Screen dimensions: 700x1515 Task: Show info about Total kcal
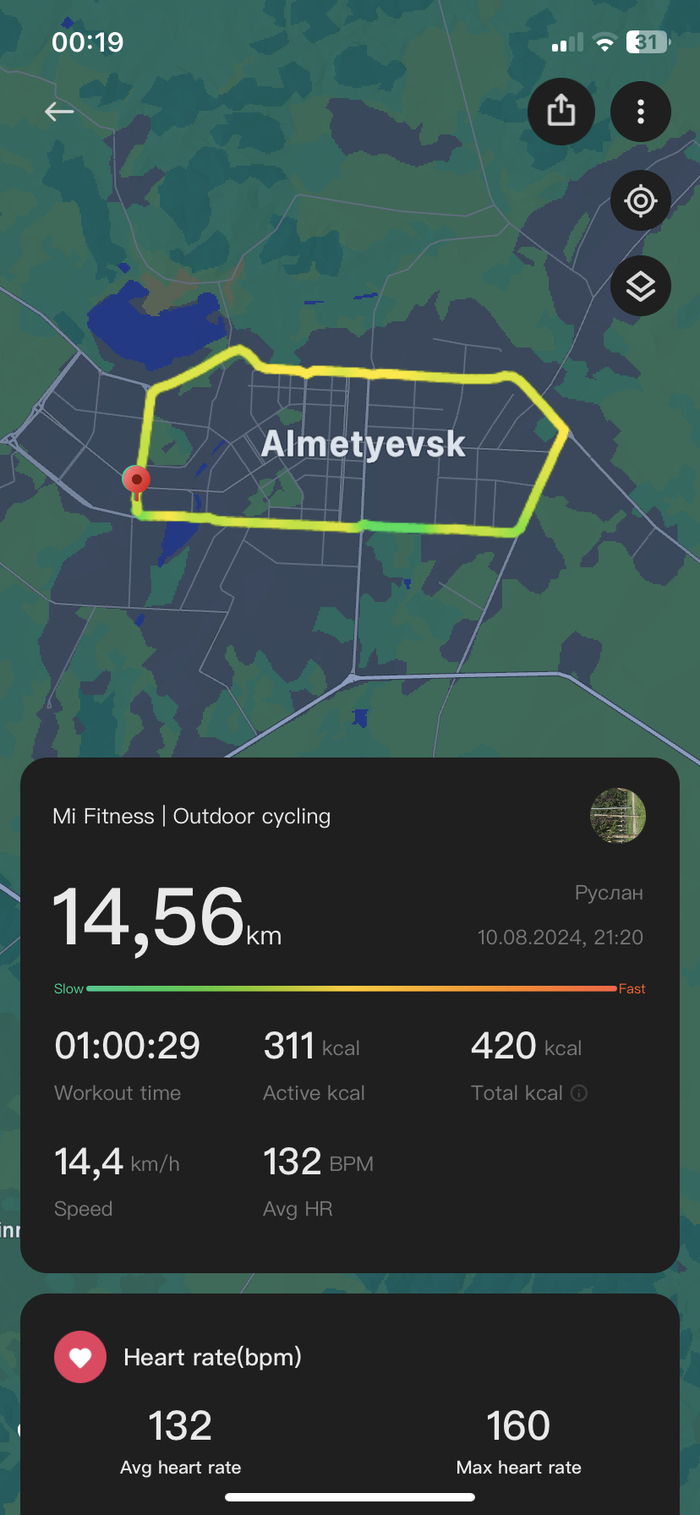tap(579, 1093)
